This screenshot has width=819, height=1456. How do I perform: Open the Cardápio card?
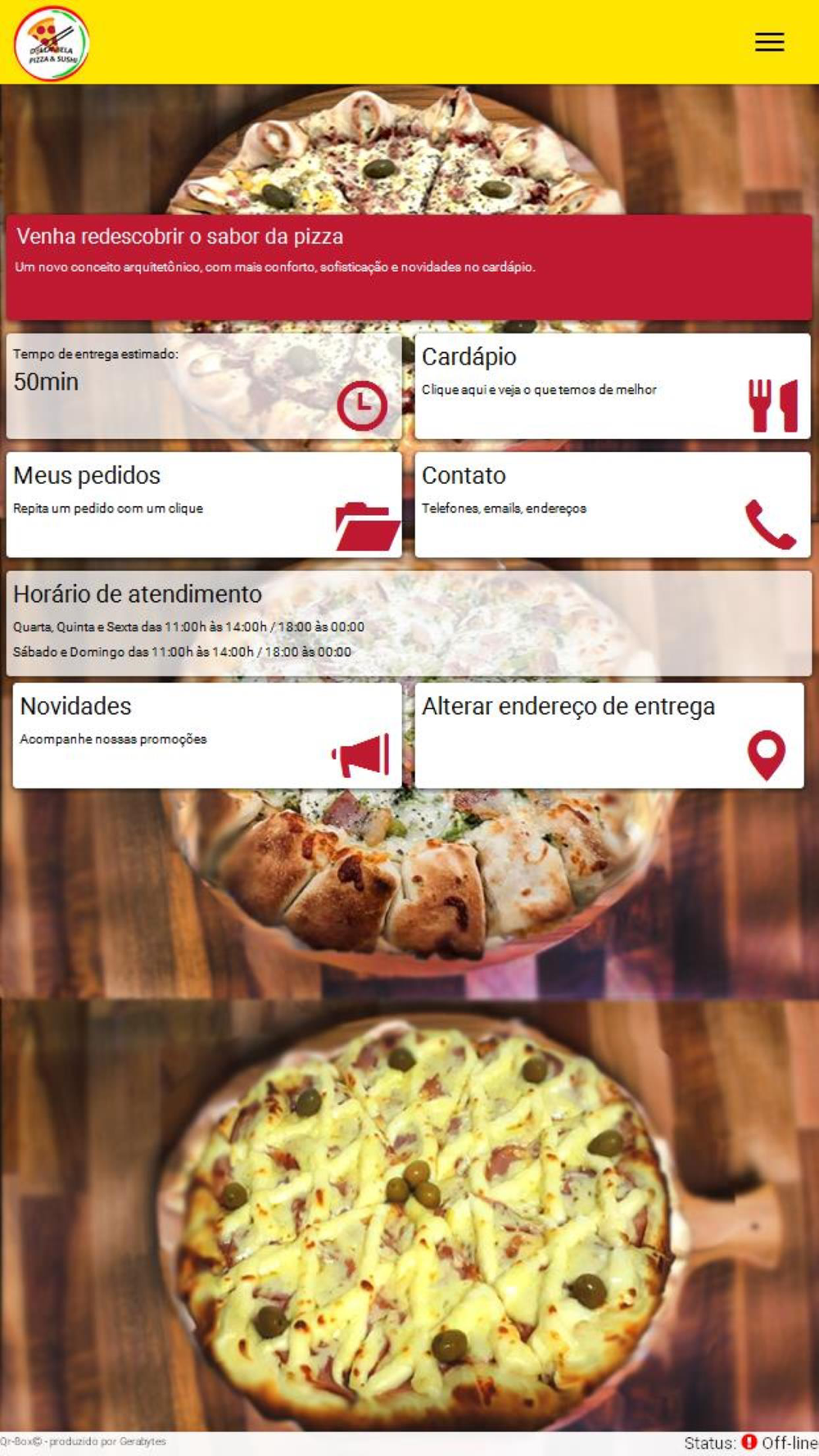(x=613, y=386)
